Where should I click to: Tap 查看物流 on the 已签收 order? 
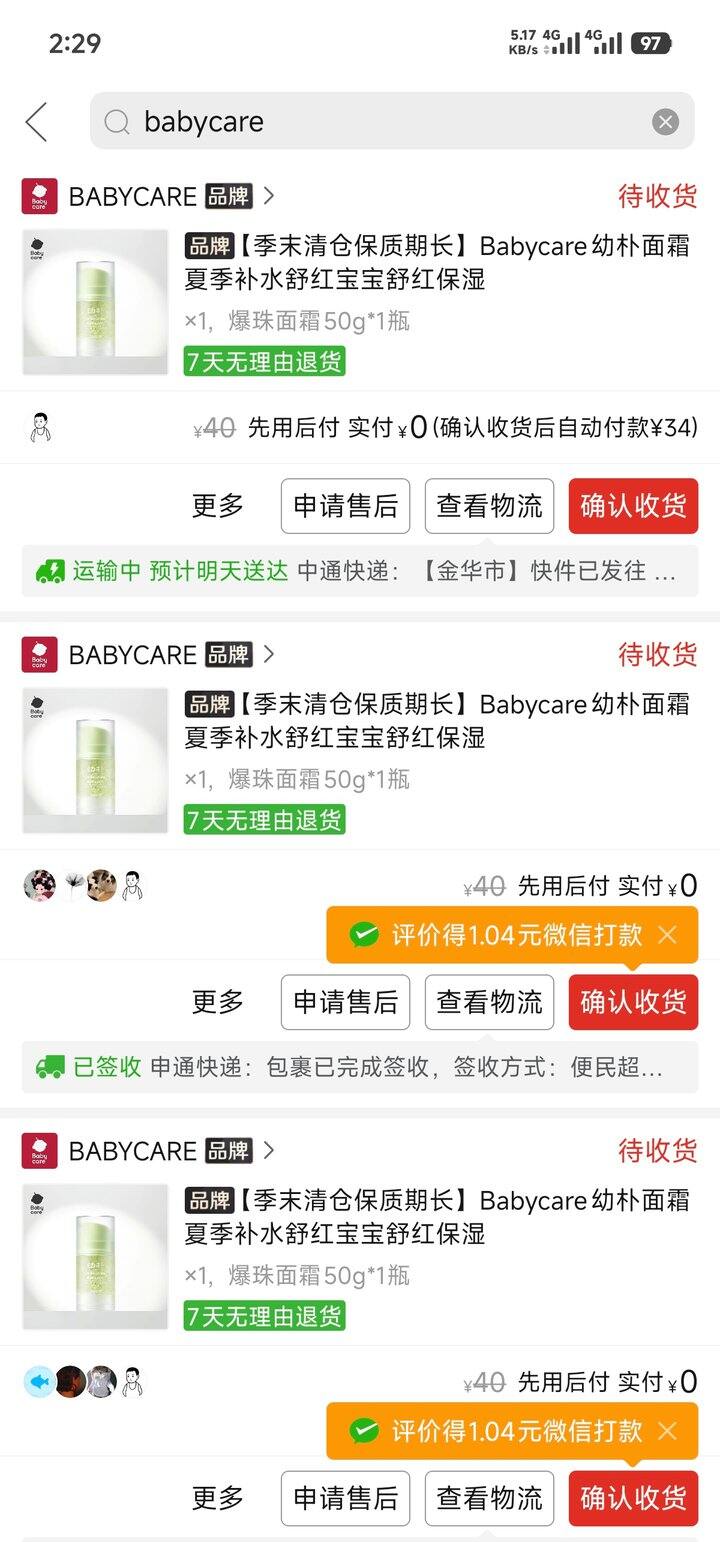pos(489,1002)
